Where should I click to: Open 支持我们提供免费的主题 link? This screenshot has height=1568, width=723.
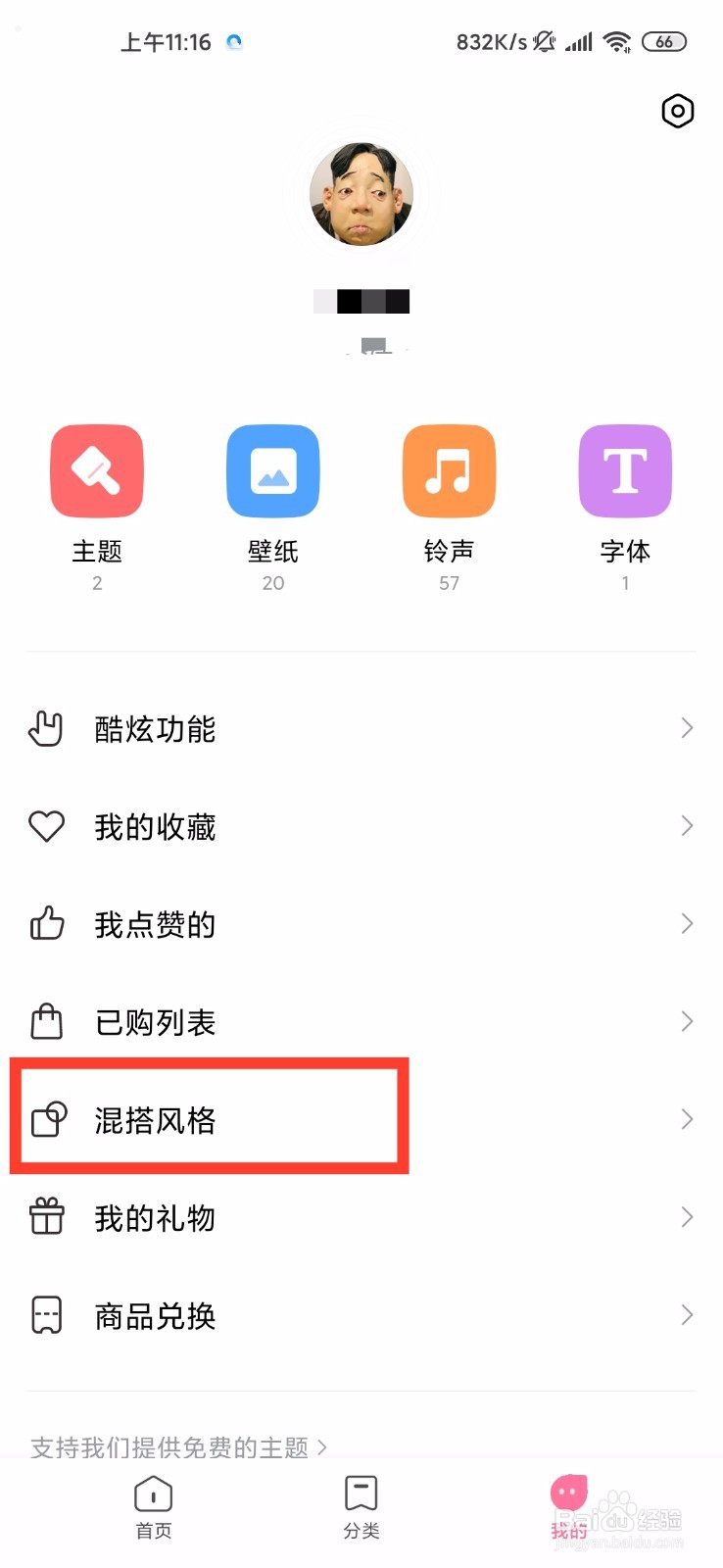coord(176,1446)
